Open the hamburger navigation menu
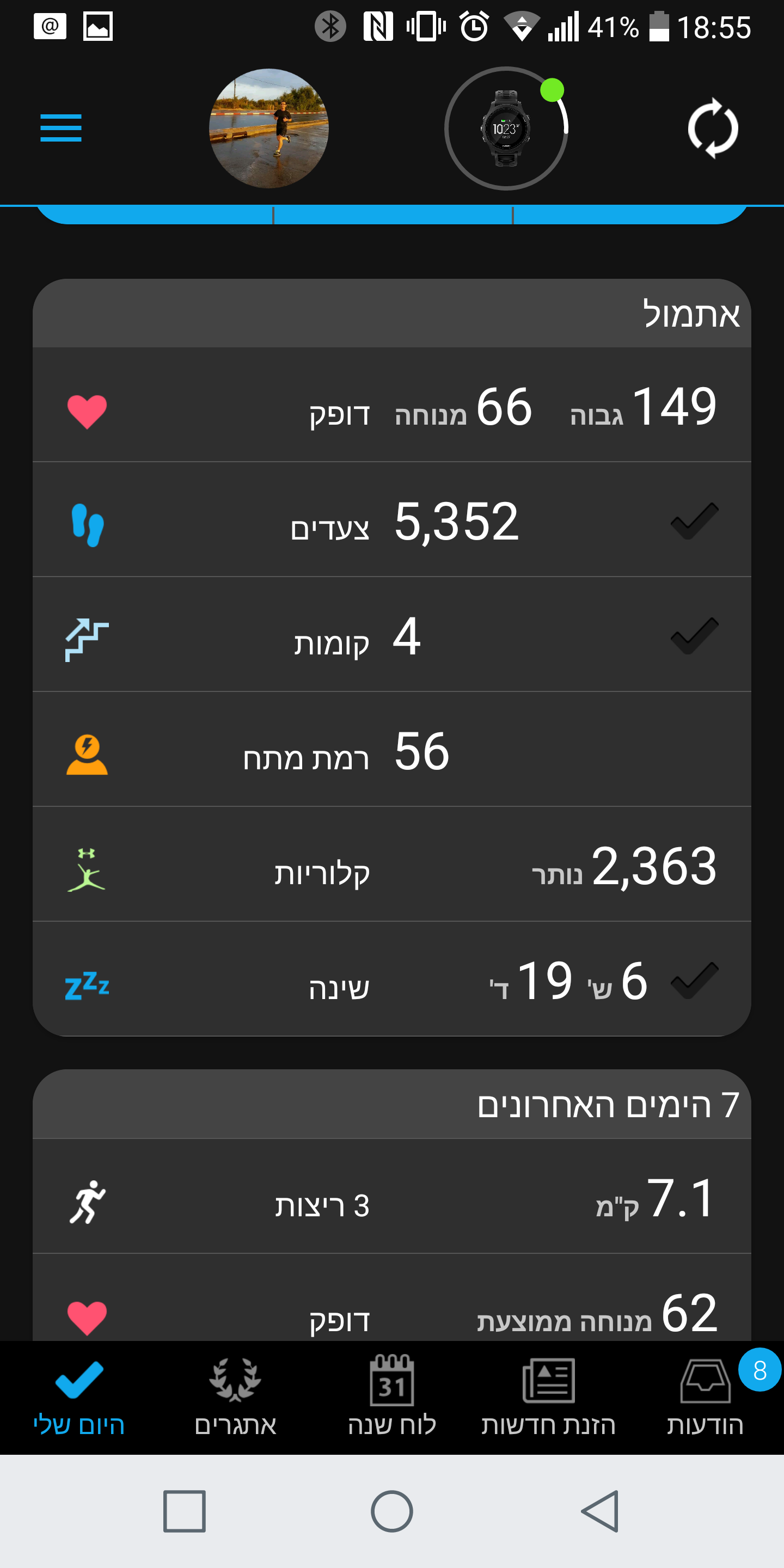 pyautogui.click(x=61, y=128)
